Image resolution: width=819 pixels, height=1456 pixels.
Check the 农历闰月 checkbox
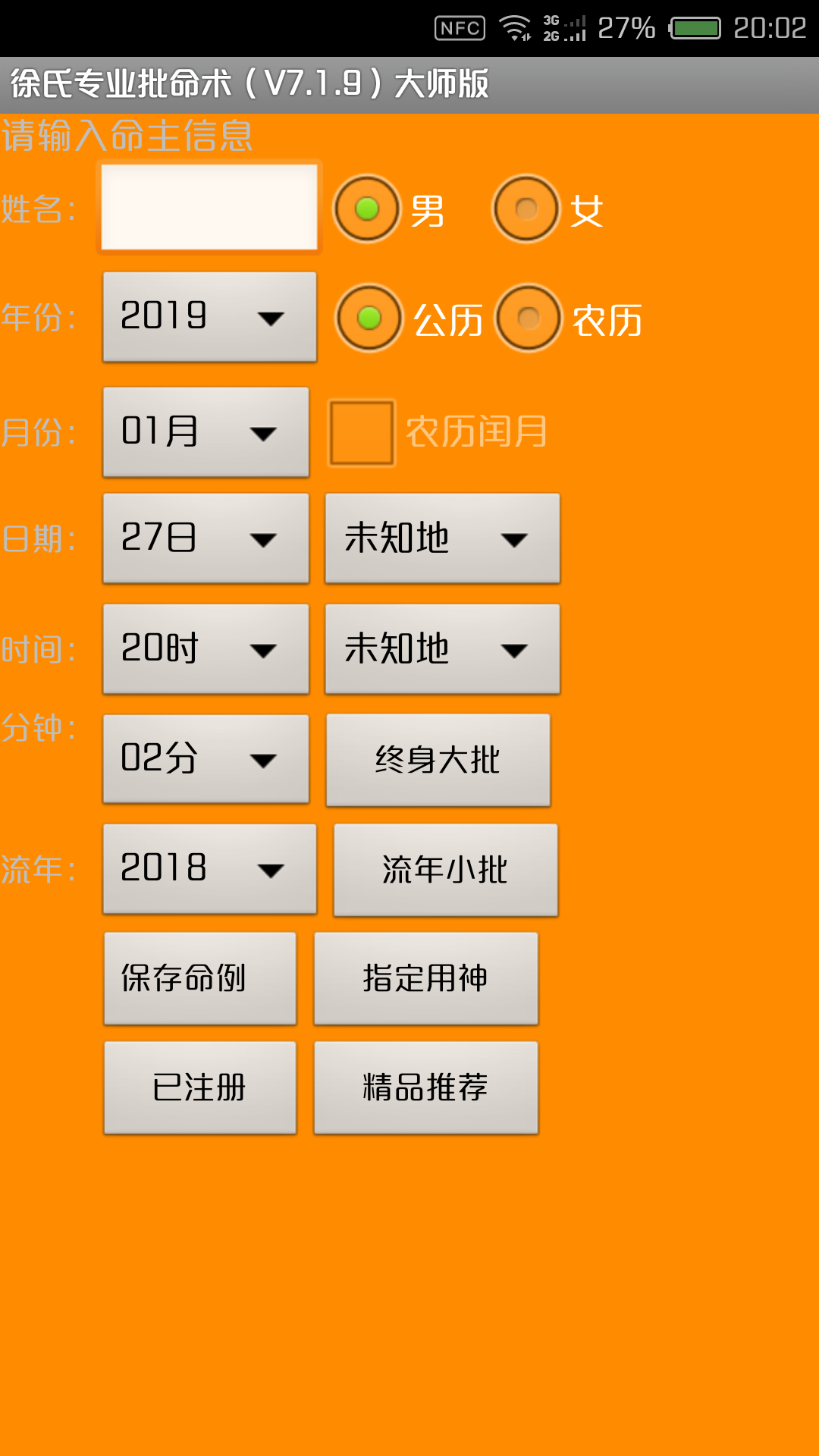pos(362,432)
